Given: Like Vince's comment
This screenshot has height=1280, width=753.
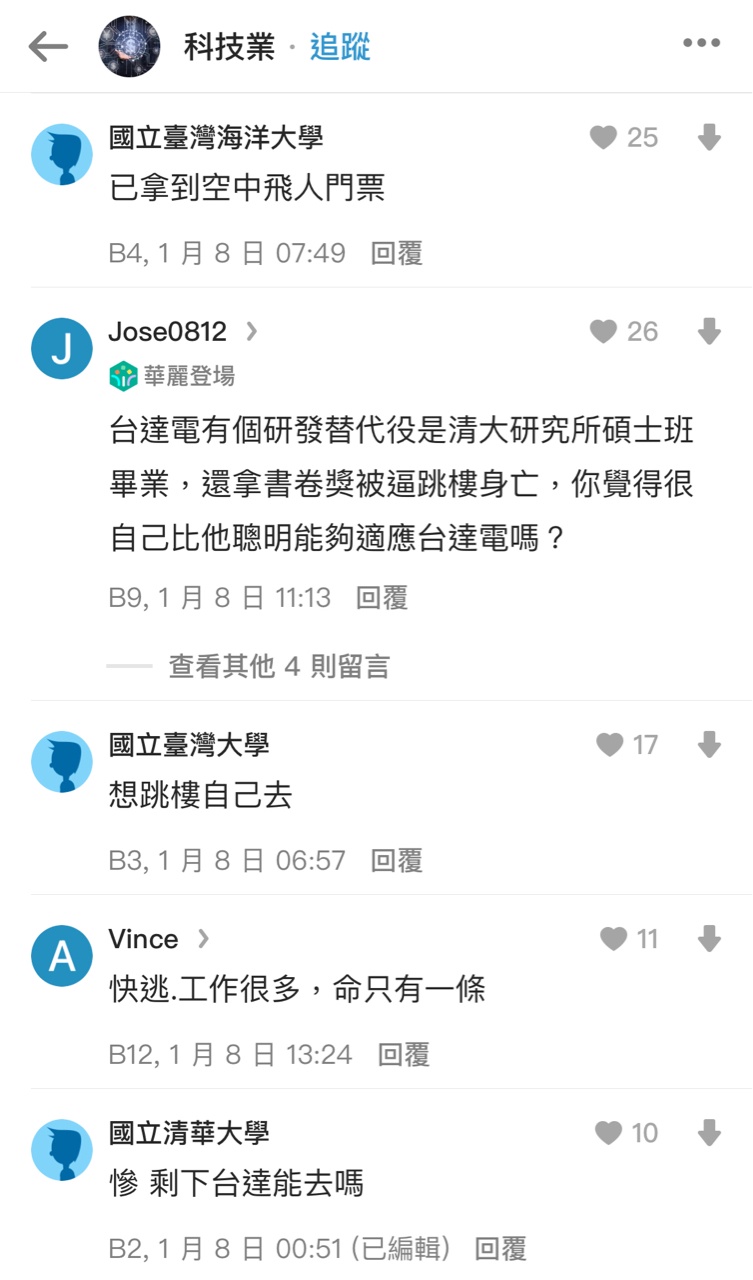Looking at the screenshot, I should (x=613, y=938).
